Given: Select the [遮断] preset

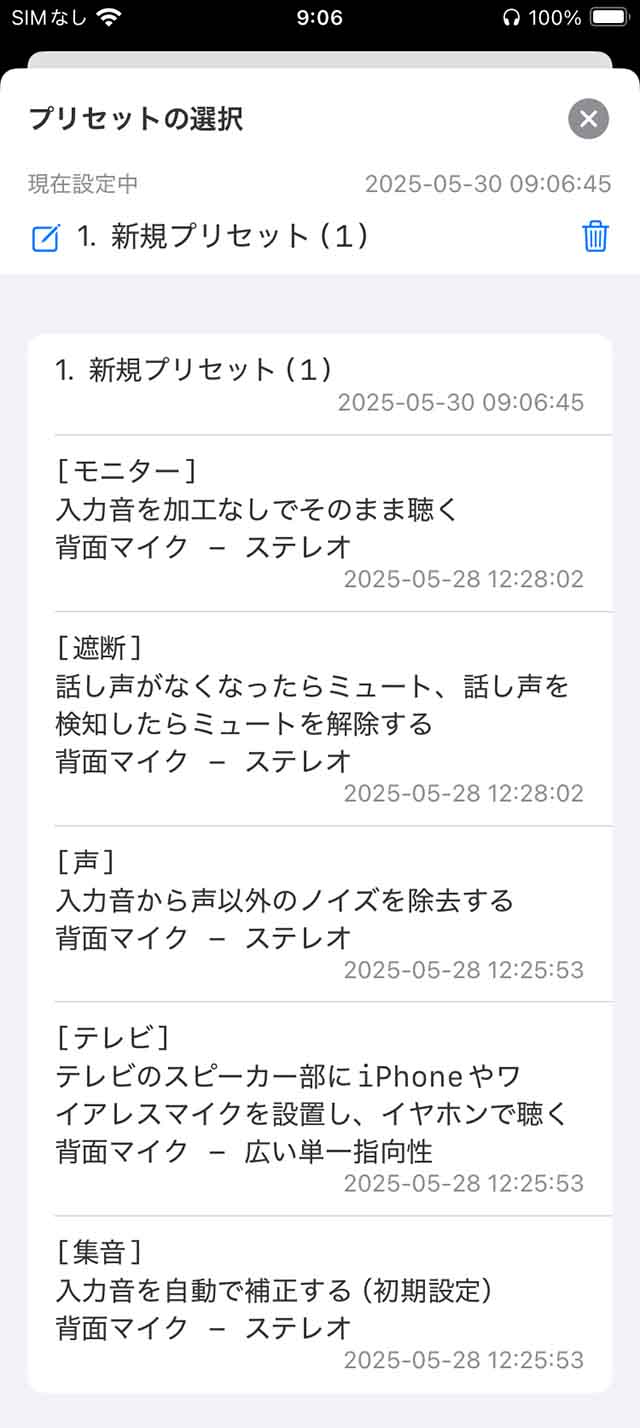Looking at the screenshot, I should [319, 718].
